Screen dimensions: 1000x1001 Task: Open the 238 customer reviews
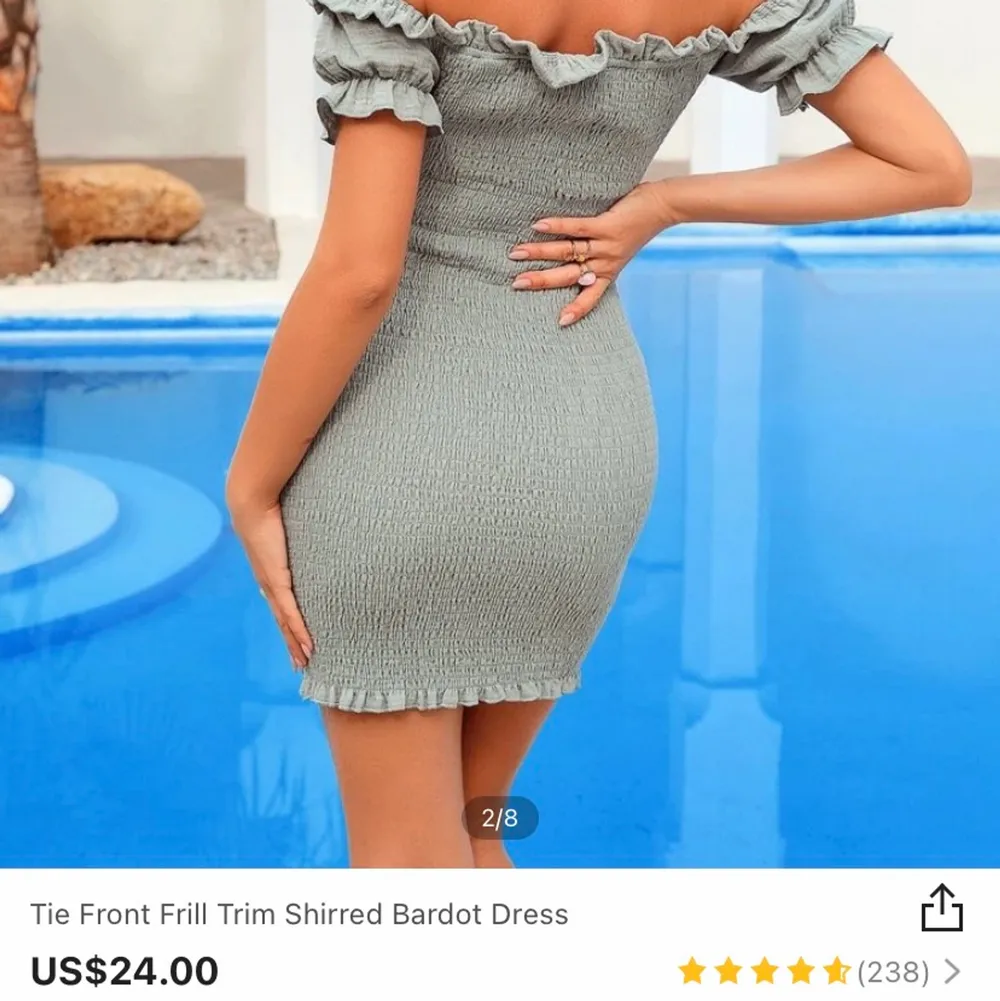coord(893,971)
